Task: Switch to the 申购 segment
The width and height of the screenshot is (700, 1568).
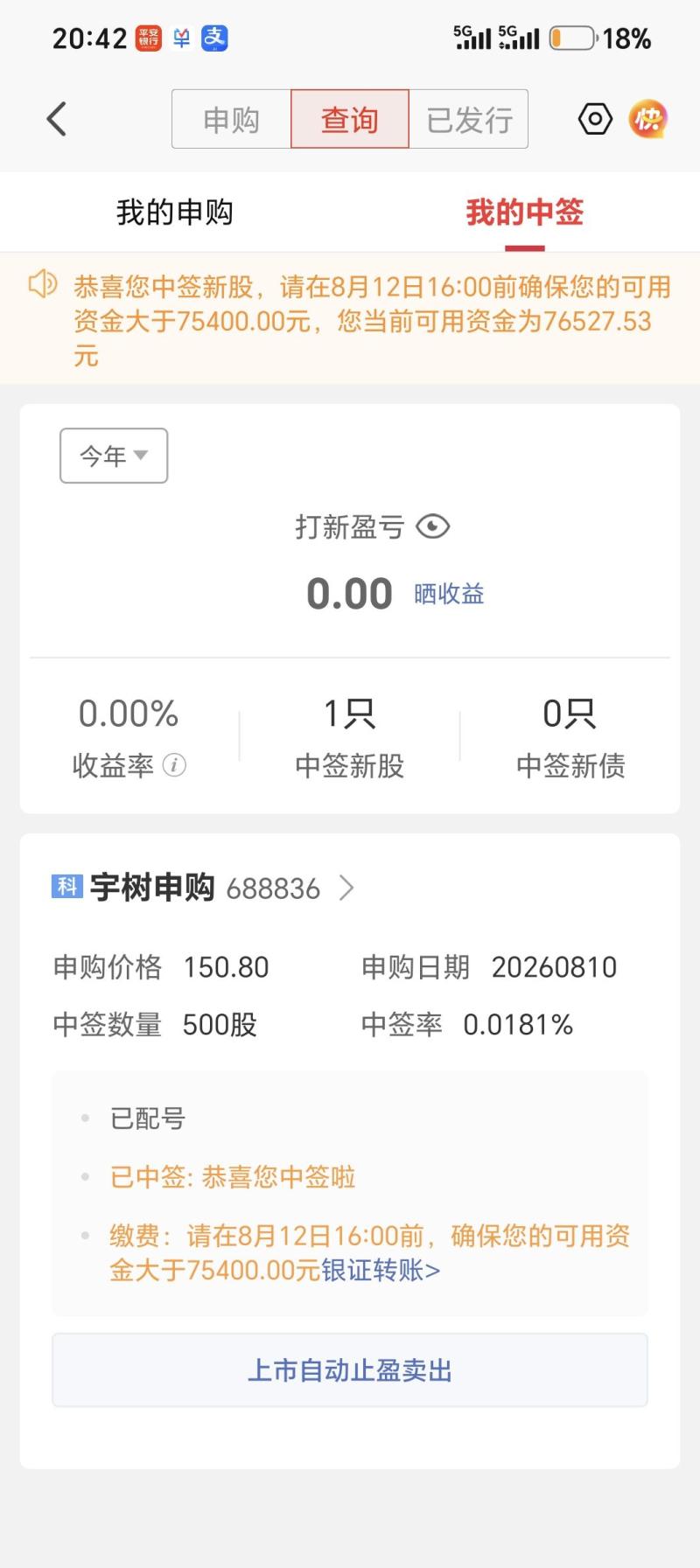Action: [x=232, y=119]
